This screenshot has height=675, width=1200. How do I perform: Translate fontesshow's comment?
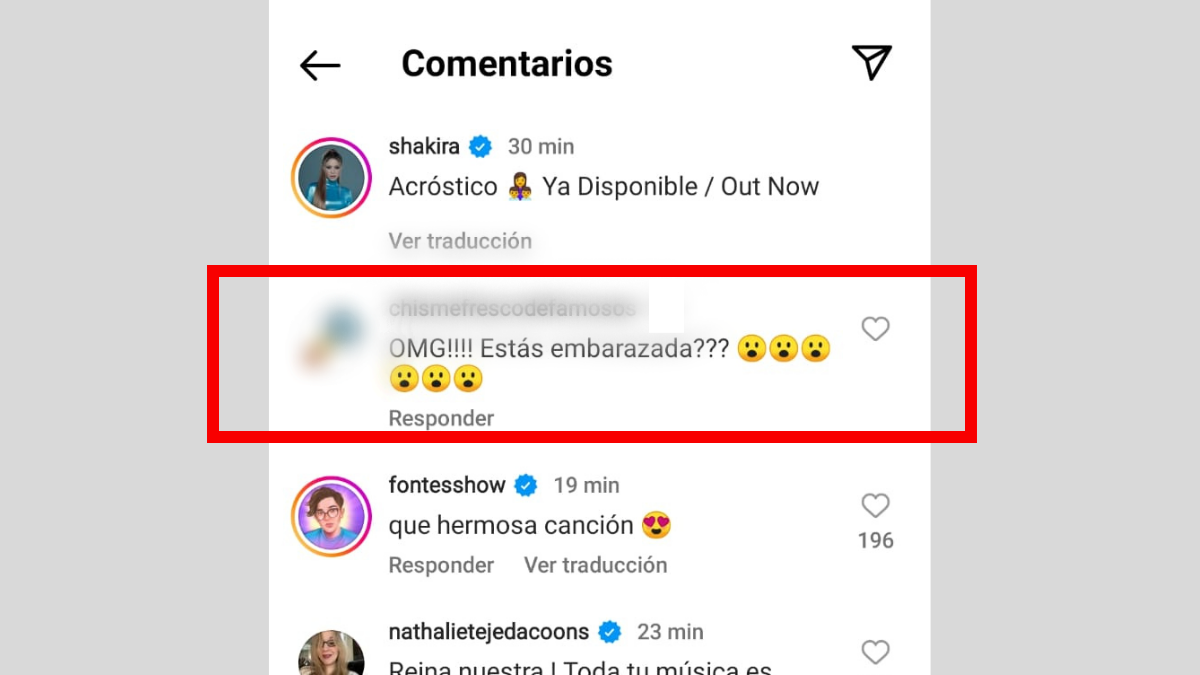point(595,565)
